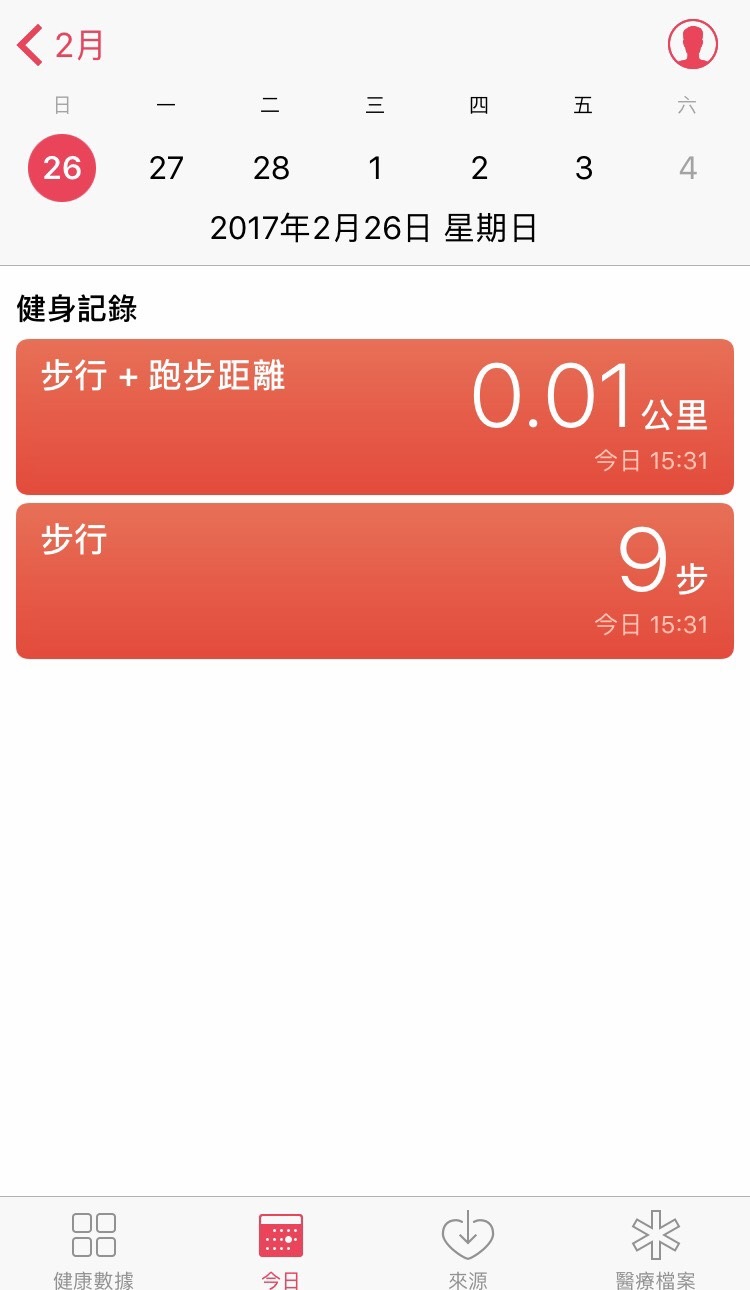Select day 28 in the week row

click(271, 168)
